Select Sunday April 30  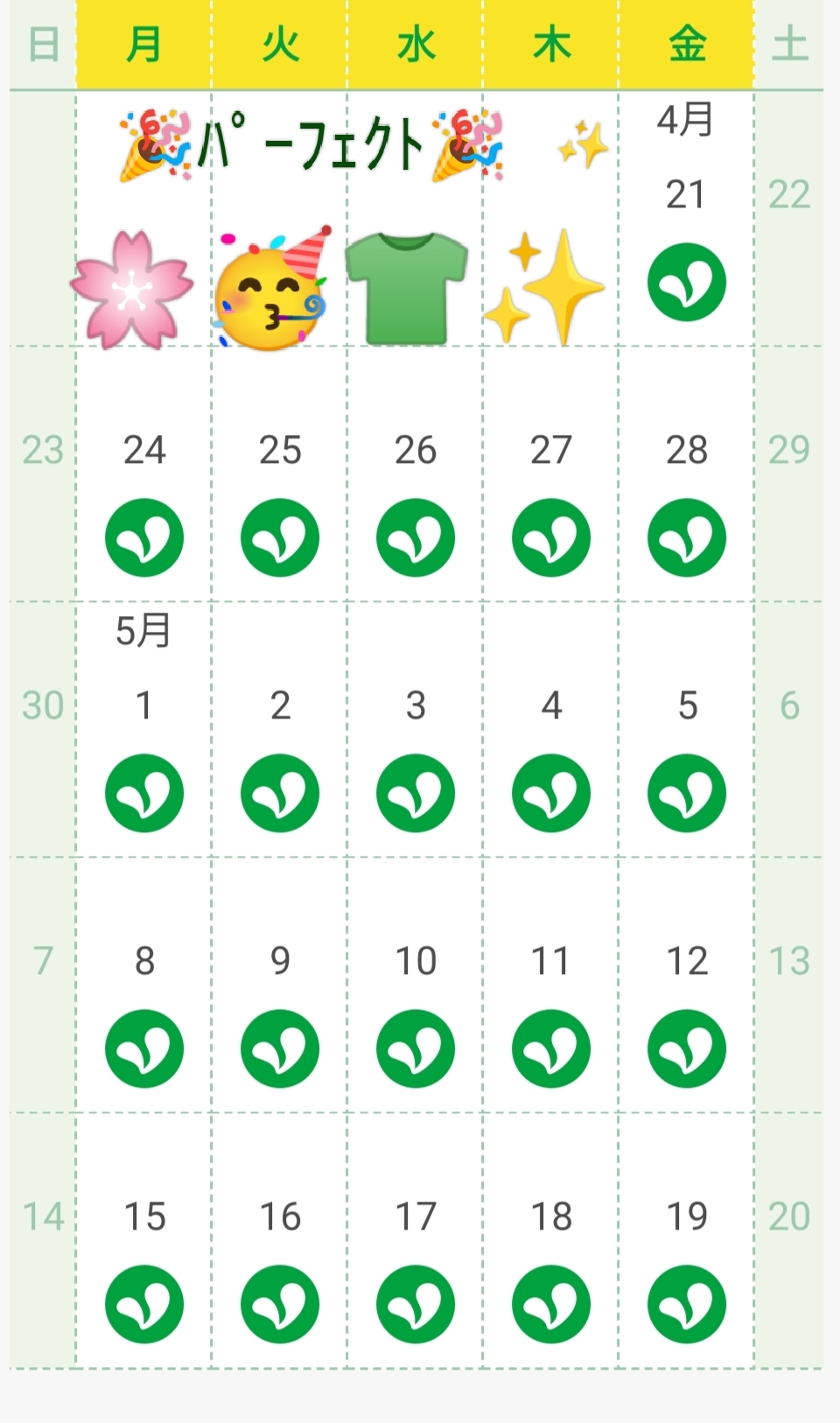tap(43, 730)
